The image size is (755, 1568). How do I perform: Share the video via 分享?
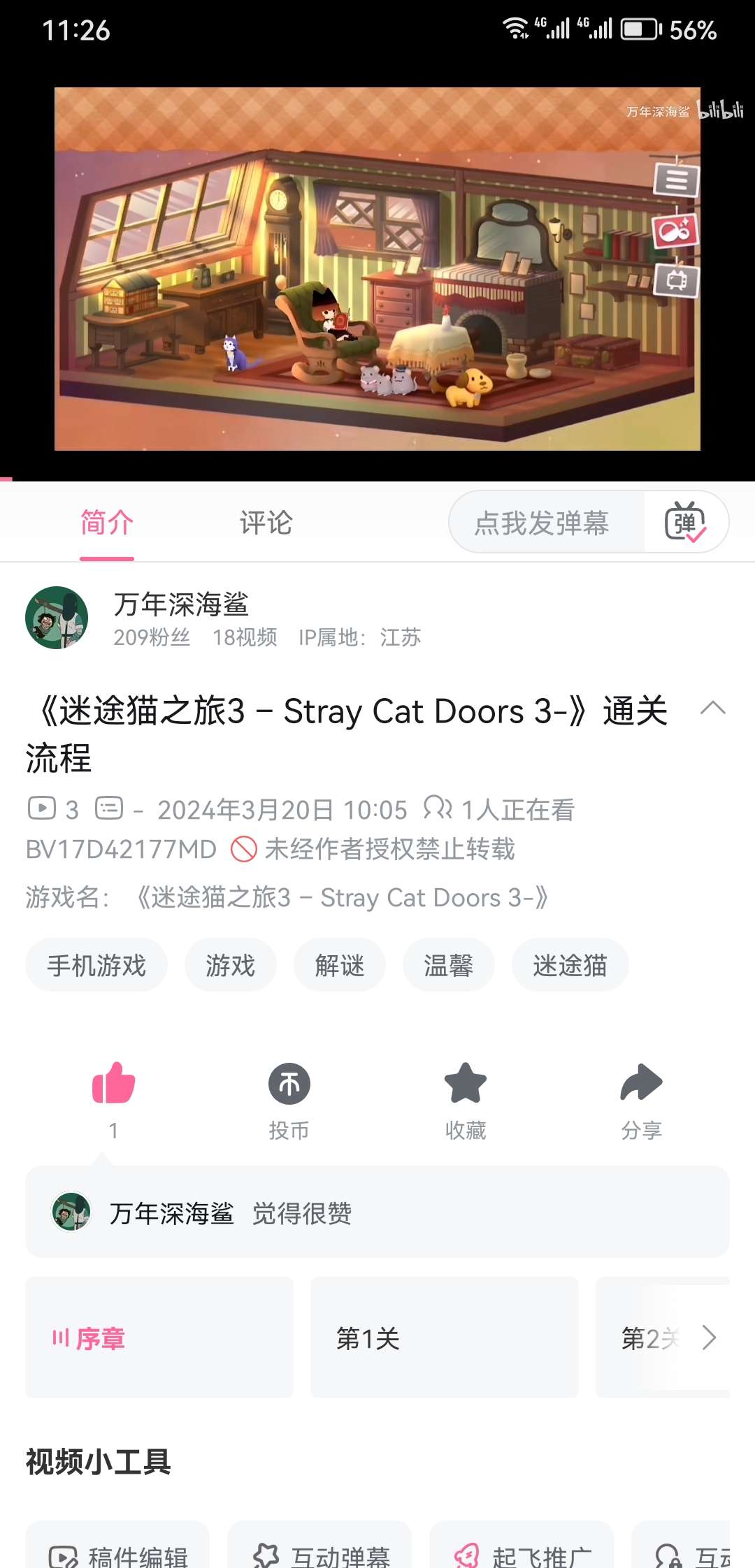coord(641,1084)
